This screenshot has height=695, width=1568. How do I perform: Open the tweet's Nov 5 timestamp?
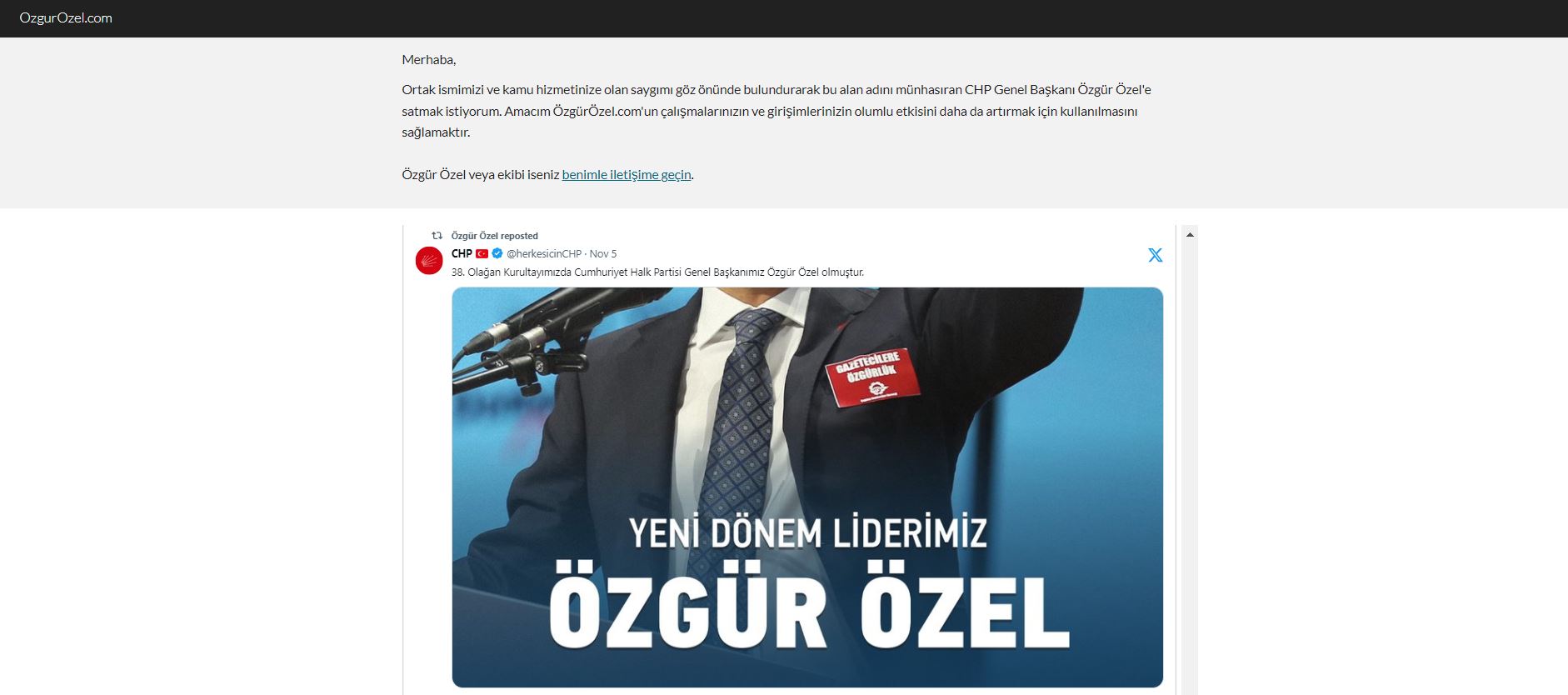click(x=603, y=253)
